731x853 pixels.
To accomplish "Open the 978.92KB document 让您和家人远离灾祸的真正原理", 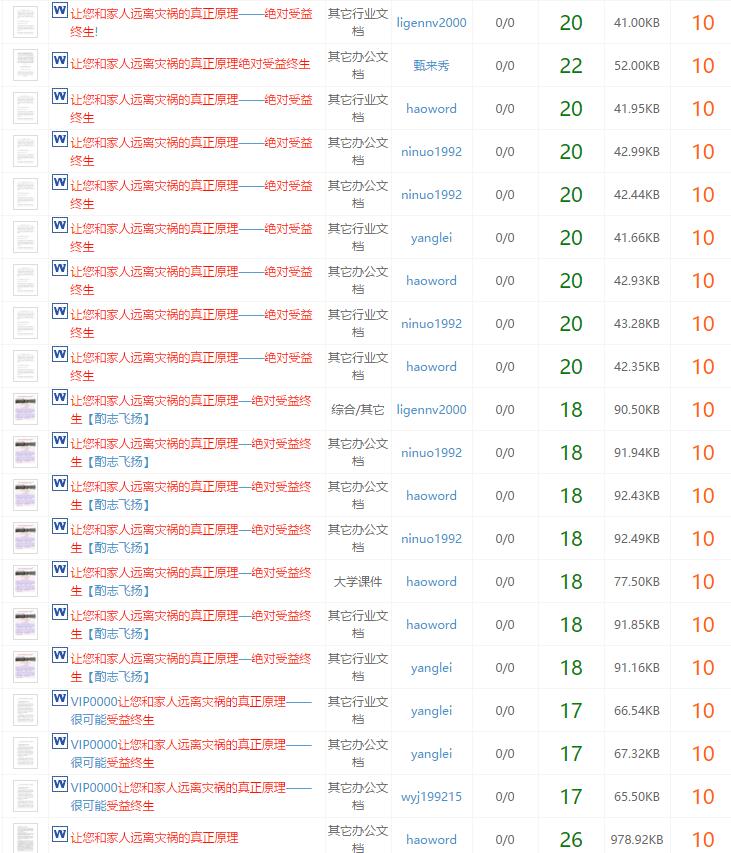I will pos(154,838).
